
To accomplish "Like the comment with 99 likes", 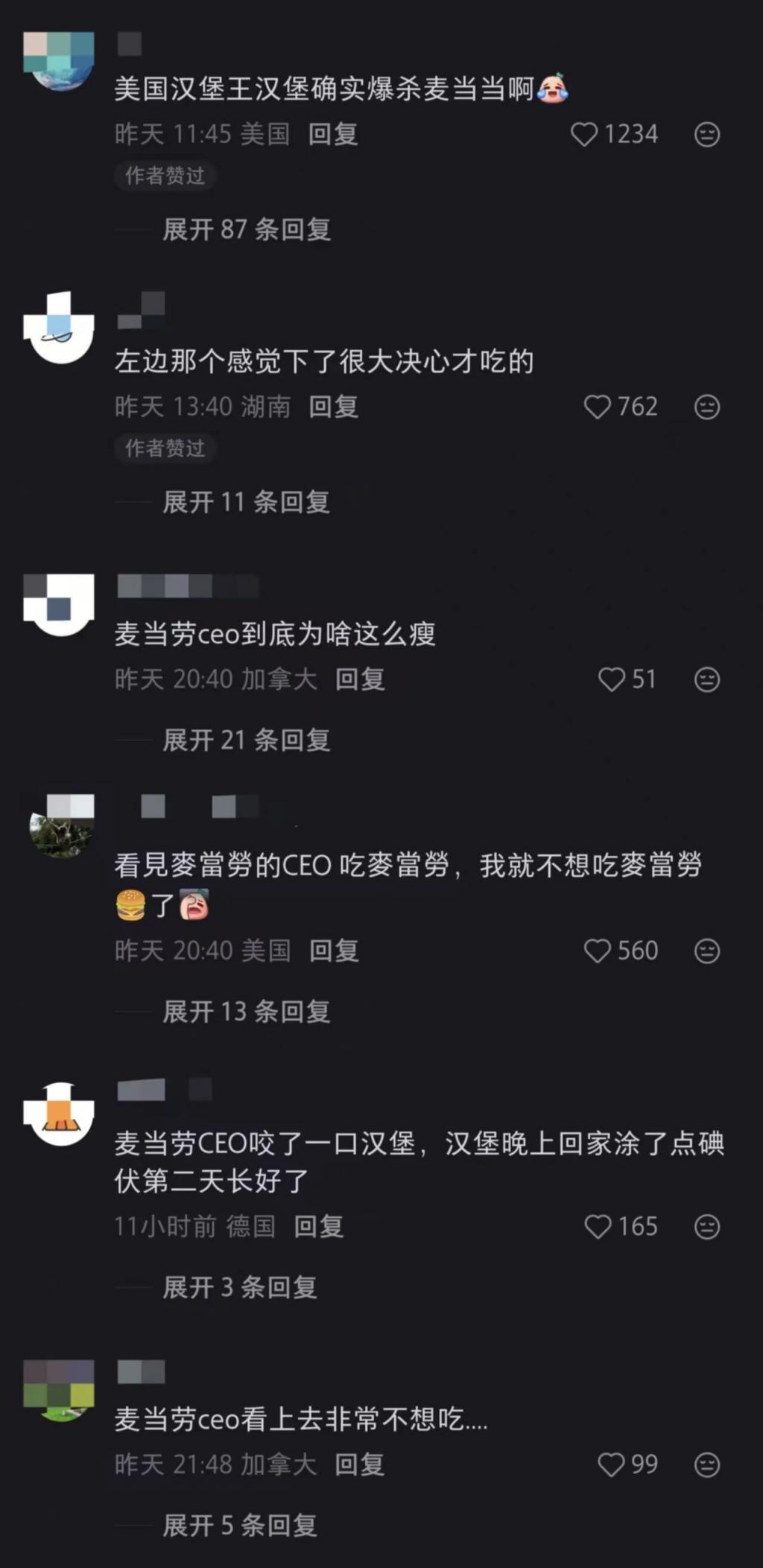I will (x=612, y=1465).
